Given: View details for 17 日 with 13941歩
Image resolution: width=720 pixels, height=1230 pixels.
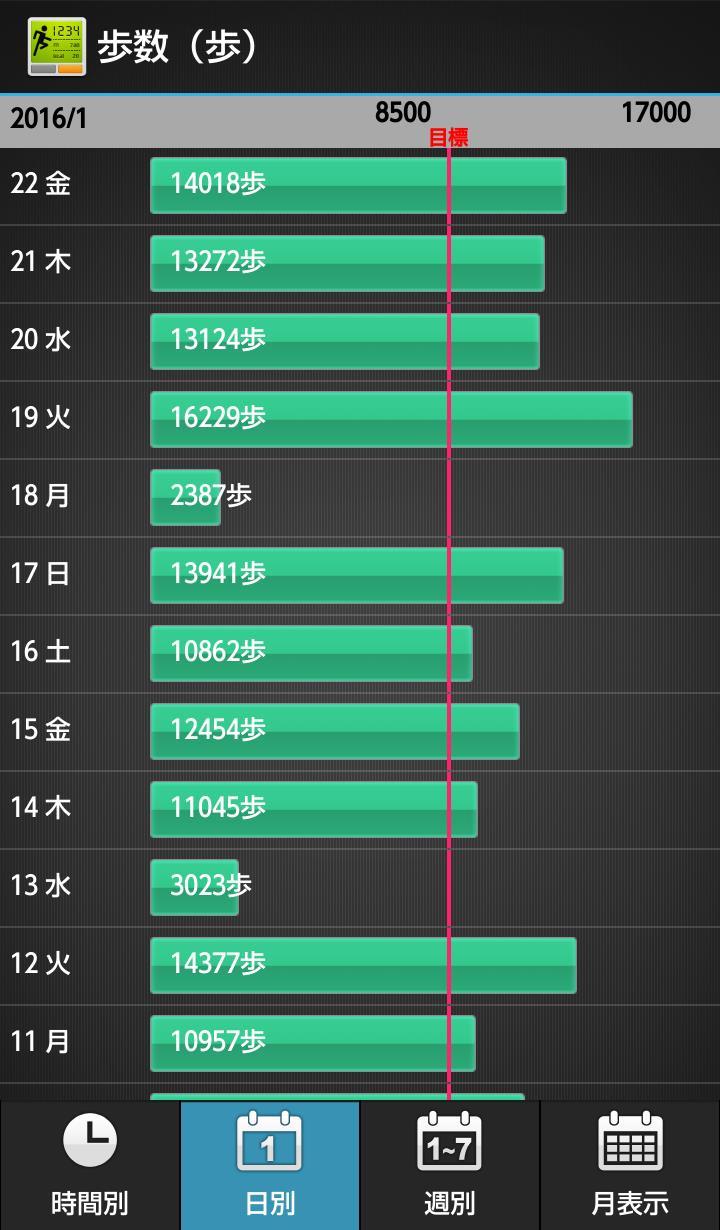Looking at the screenshot, I should tap(360, 575).
